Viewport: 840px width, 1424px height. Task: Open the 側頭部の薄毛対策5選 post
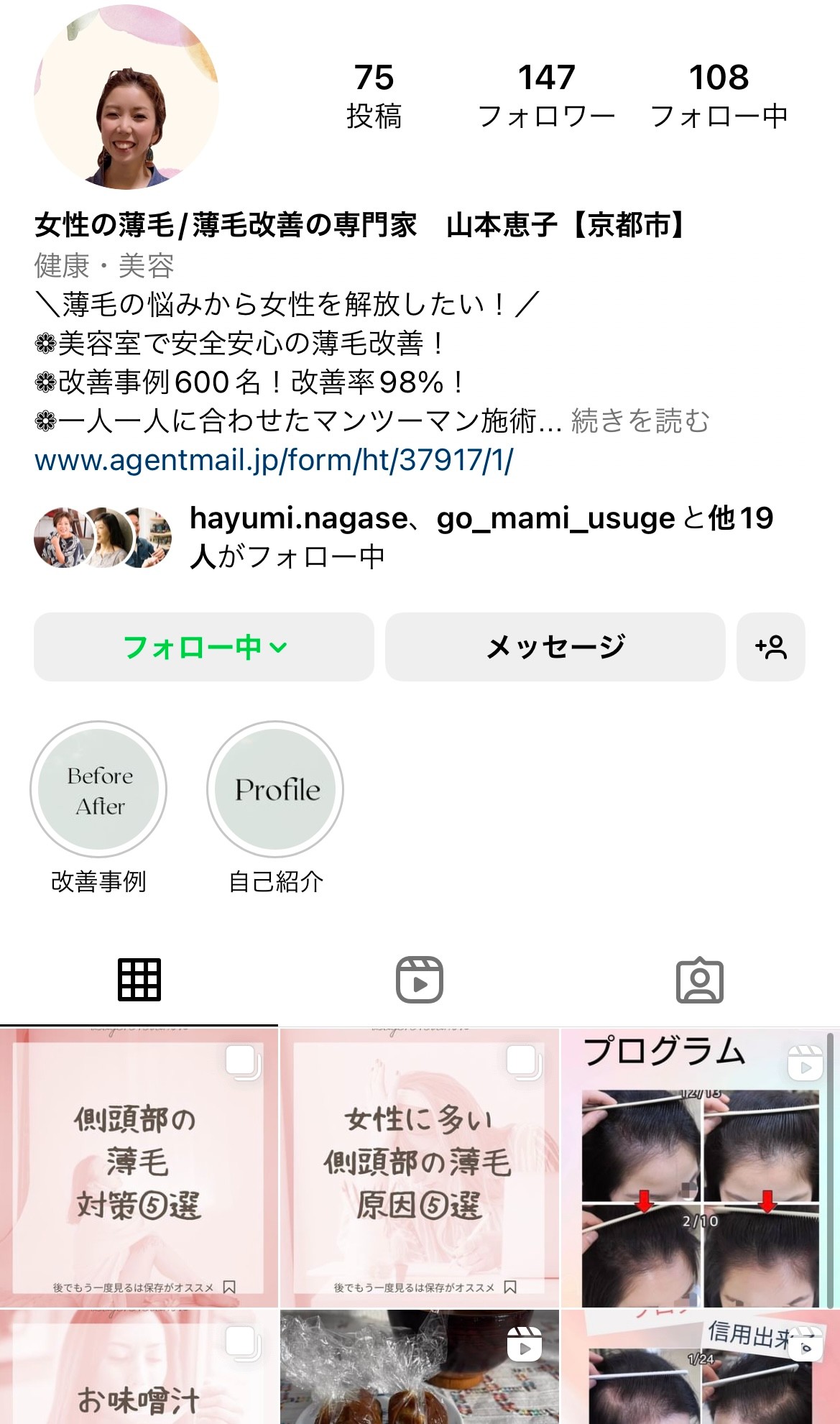(139, 1167)
